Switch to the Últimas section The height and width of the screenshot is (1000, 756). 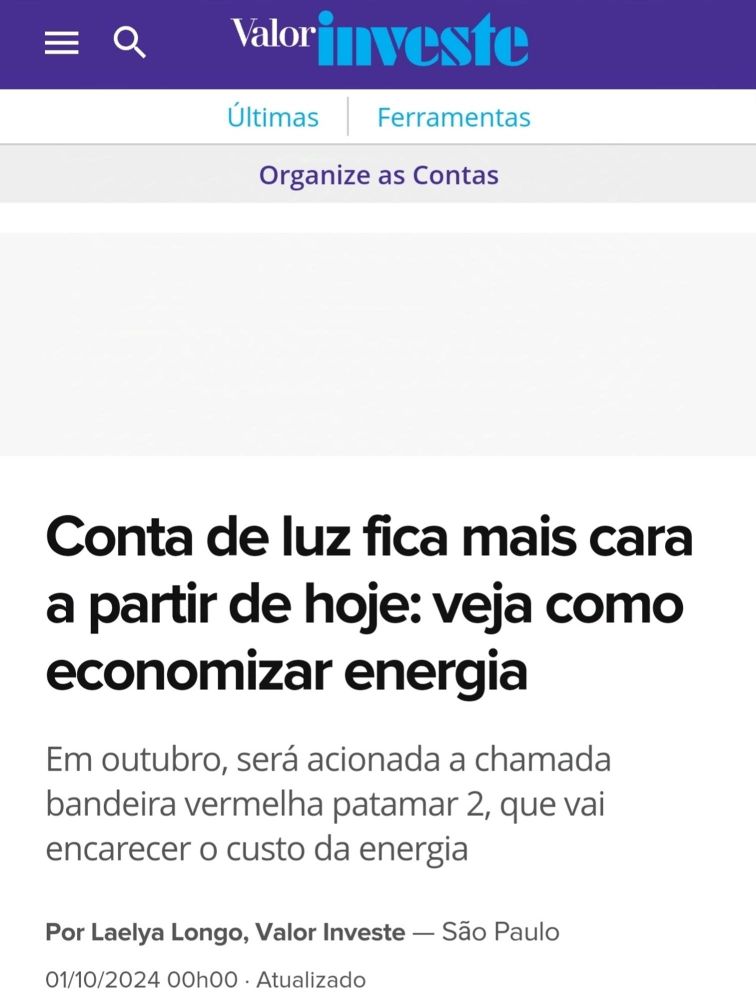pyautogui.click(x=272, y=117)
